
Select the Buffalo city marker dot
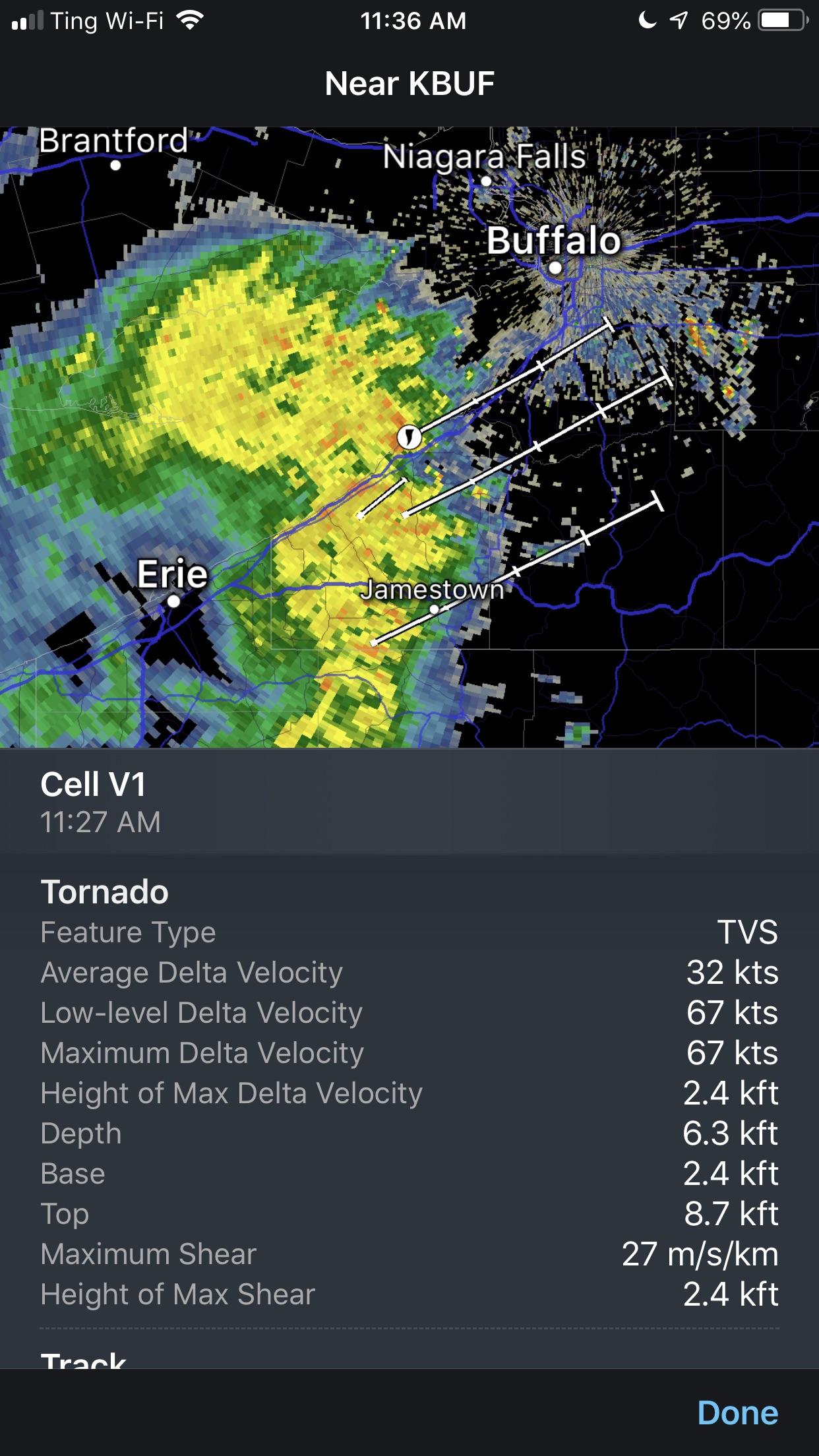556,269
